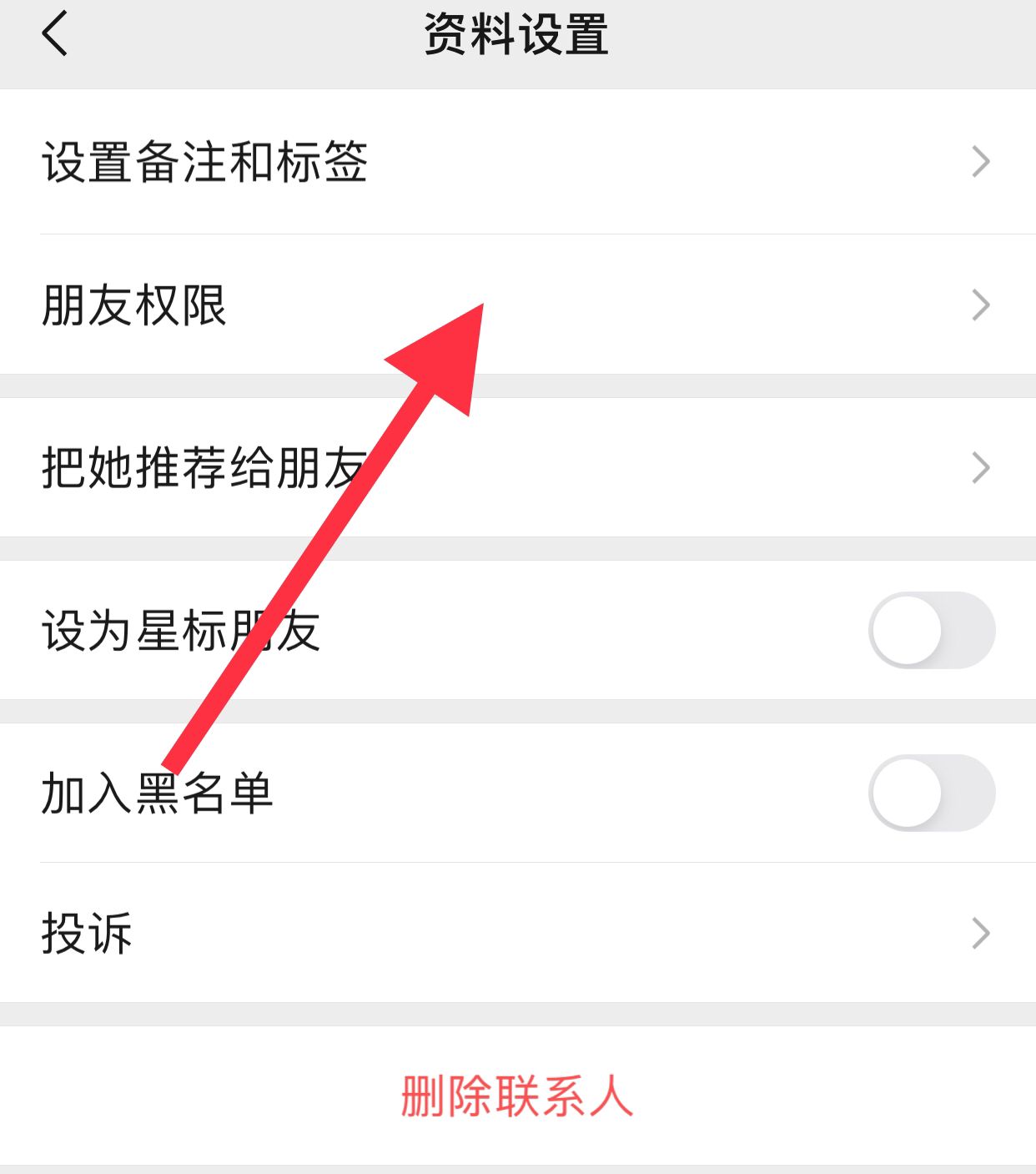This screenshot has height=1174, width=1036.
Task: Open the 投诉 complaint page
Action: click(x=88, y=935)
